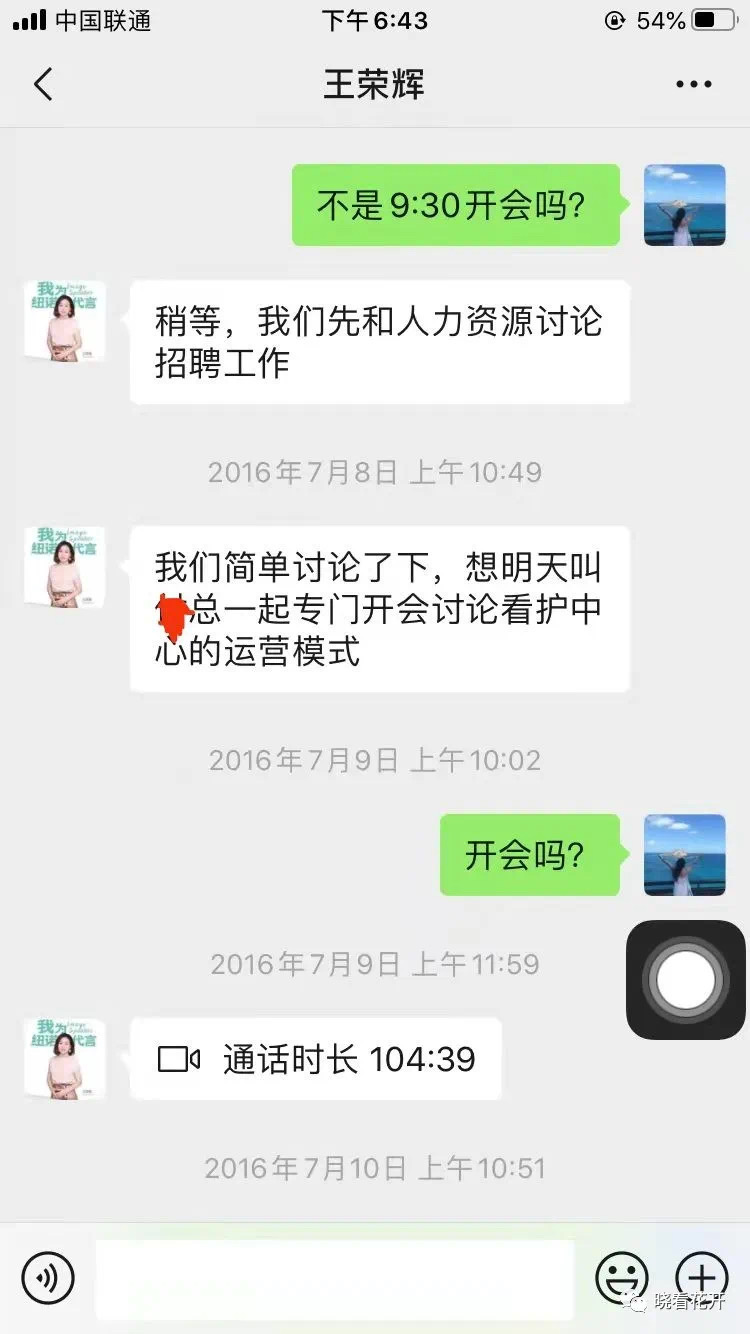Image resolution: width=750 pixels, height=1334 pixels.
Task: Open the plus attachment menu
Action: tap(701, 1277)
